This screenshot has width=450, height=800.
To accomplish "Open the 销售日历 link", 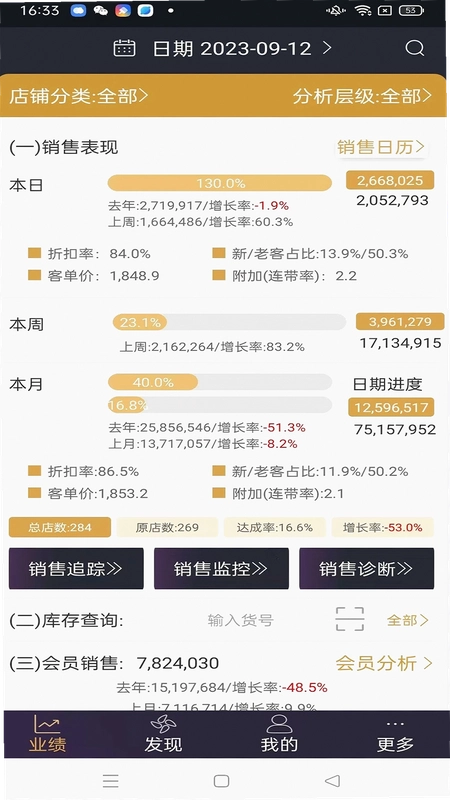I will click(x=381, y=147).
